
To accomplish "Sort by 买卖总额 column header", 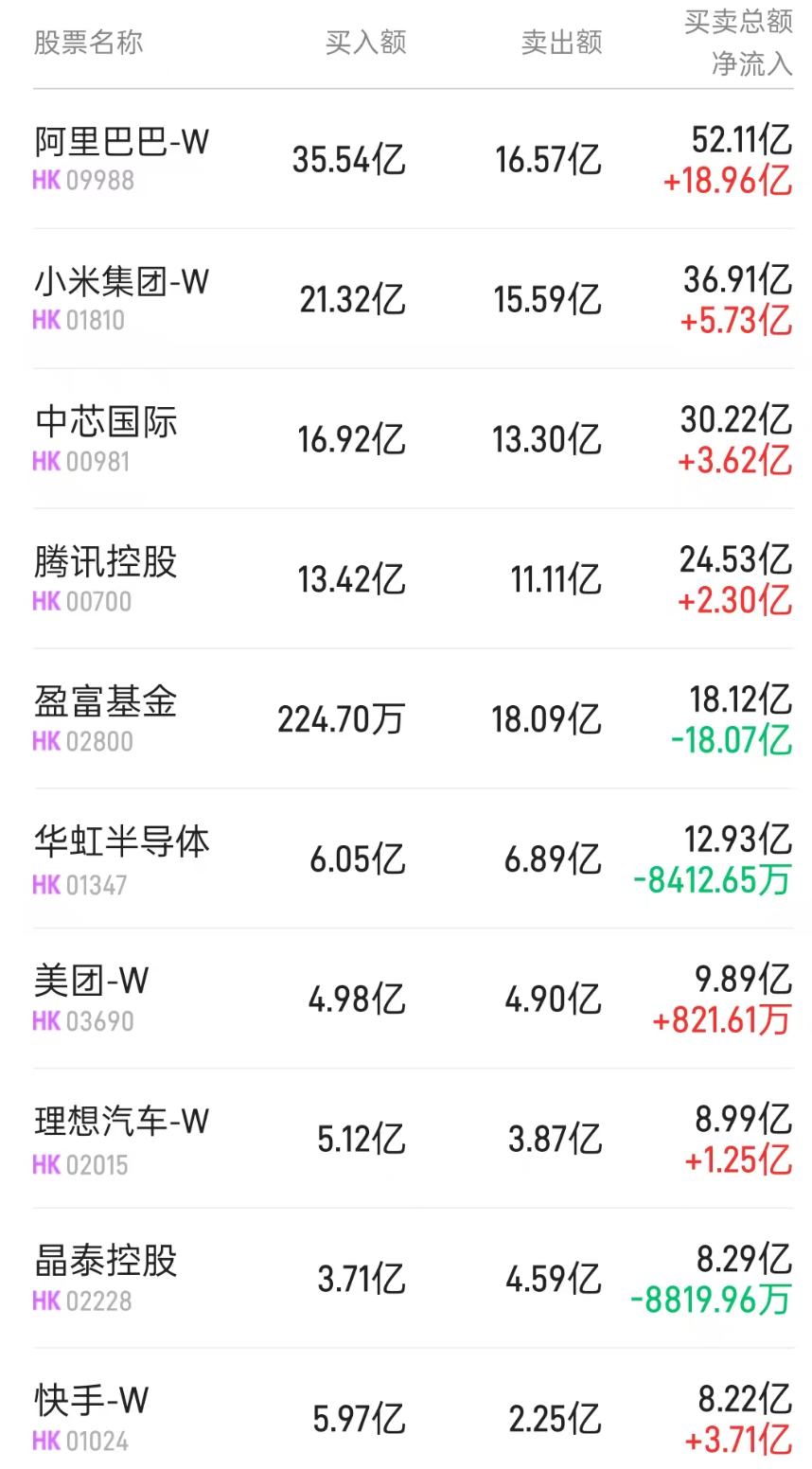I will [739, 24].
